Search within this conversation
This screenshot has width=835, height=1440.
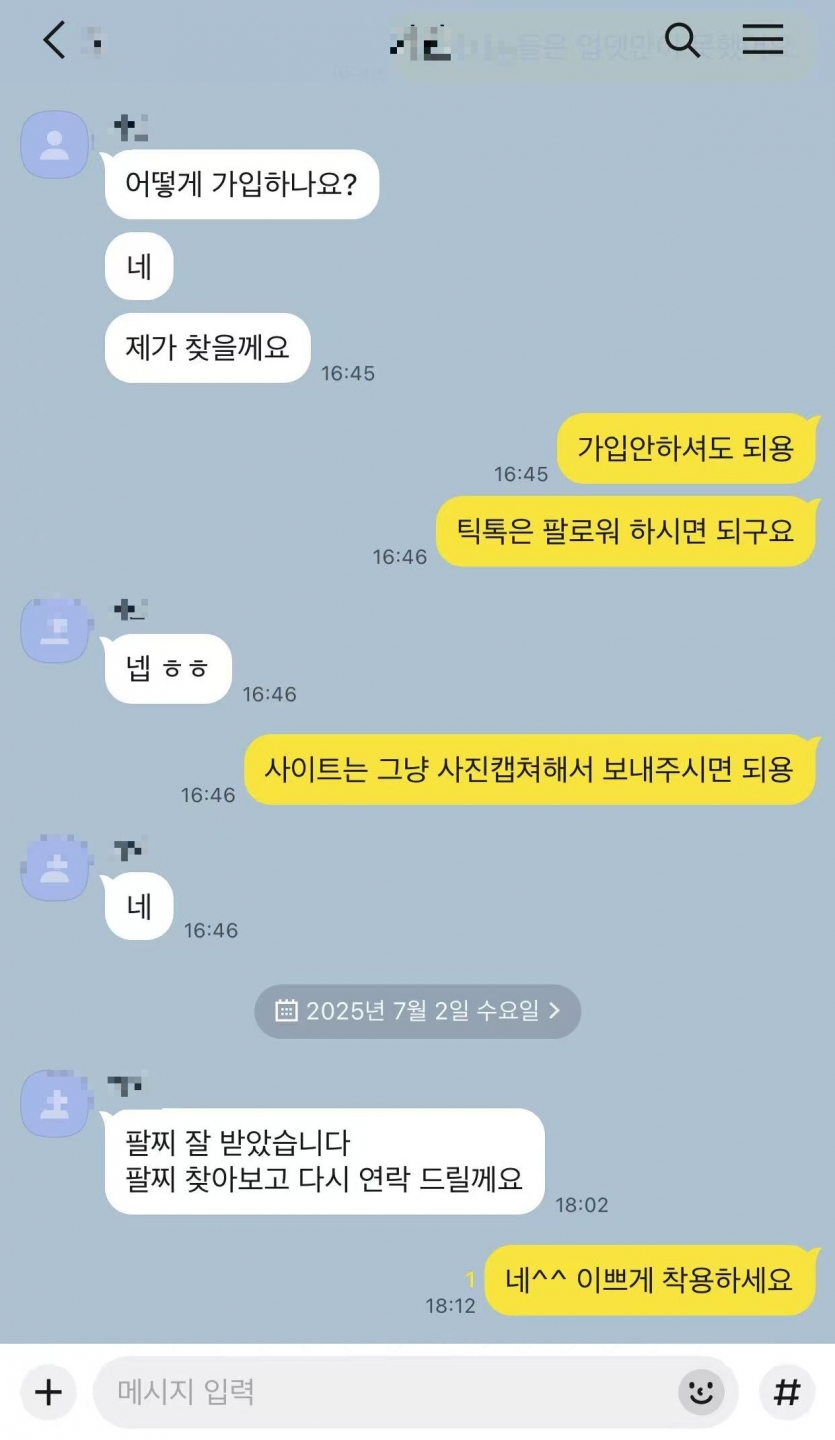click(682, 40)
